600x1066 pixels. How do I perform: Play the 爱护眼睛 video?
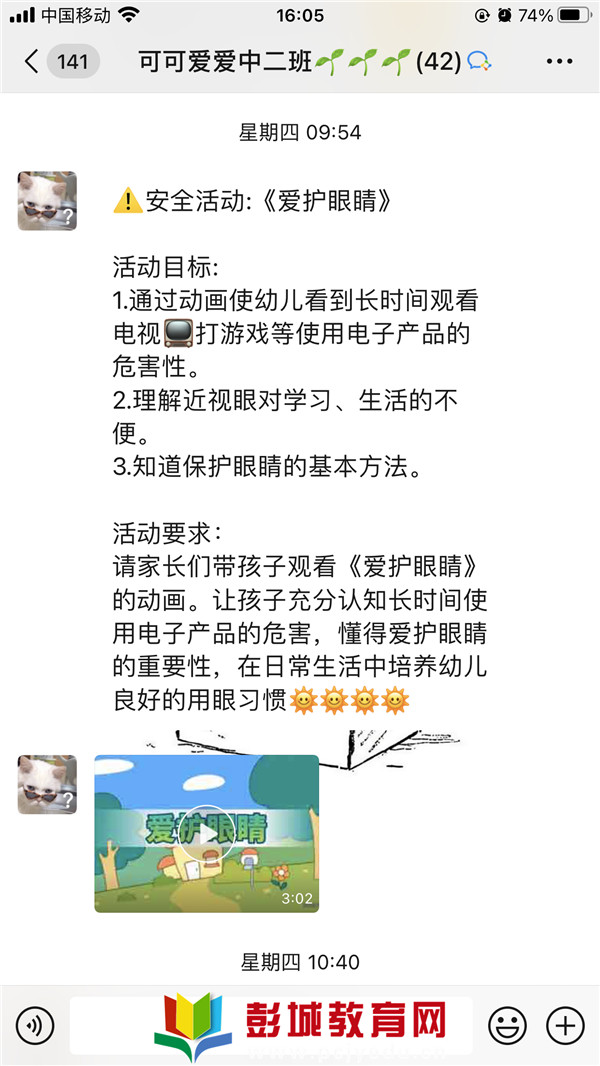pyautogui.click(x=207, y=832)
